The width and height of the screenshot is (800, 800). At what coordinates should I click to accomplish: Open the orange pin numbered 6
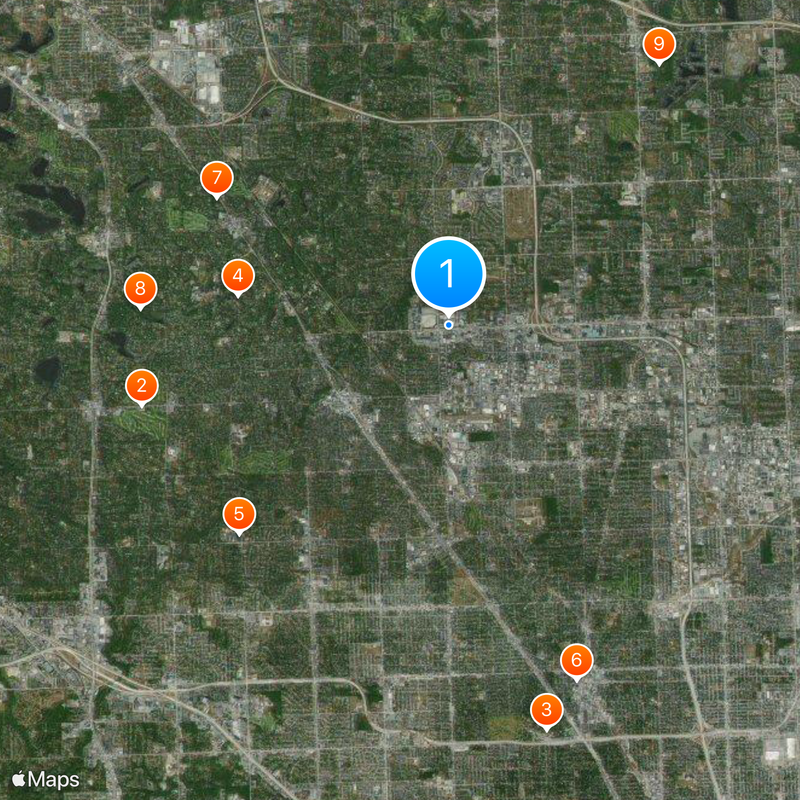pos(576,661)
